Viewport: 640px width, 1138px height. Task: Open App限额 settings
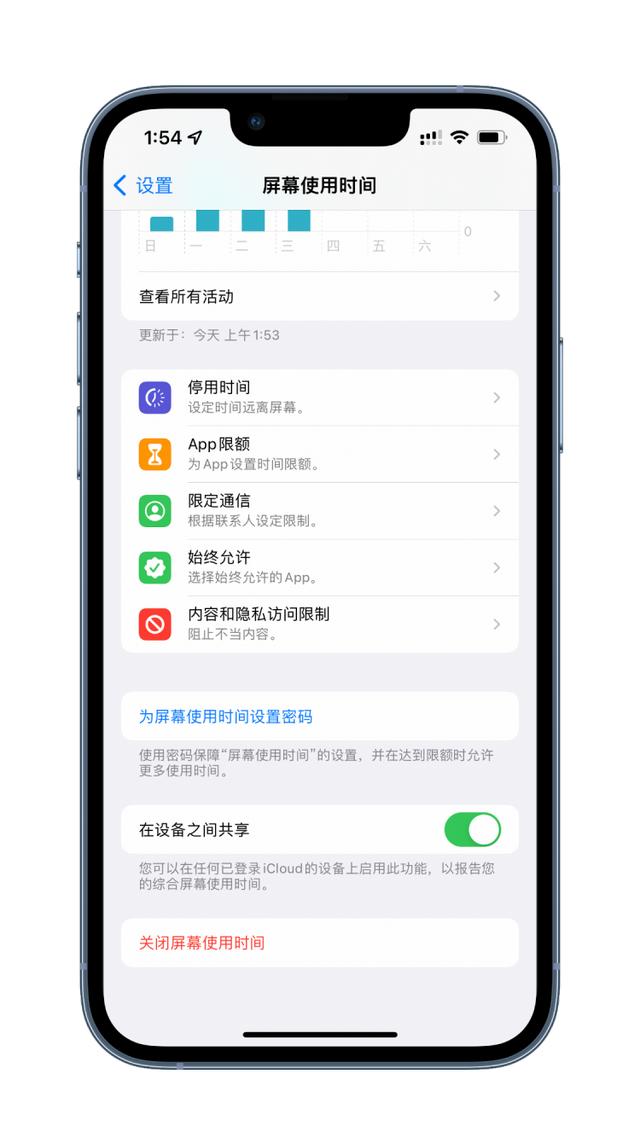point(319,454)
